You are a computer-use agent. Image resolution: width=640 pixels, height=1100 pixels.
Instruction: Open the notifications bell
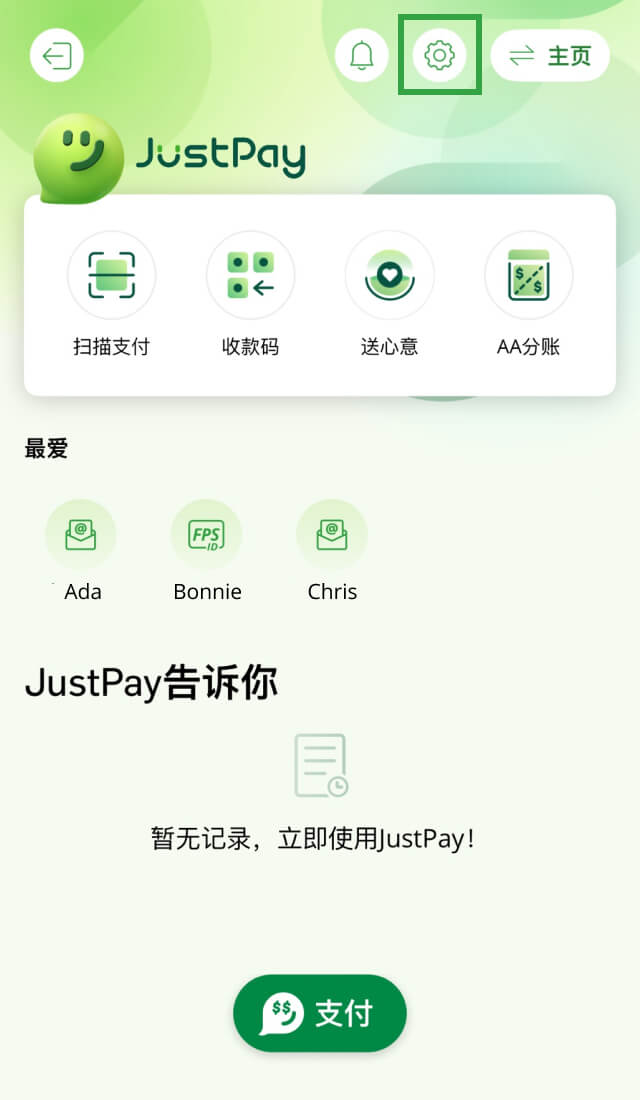pyautogui.click(x=361, y=55)
